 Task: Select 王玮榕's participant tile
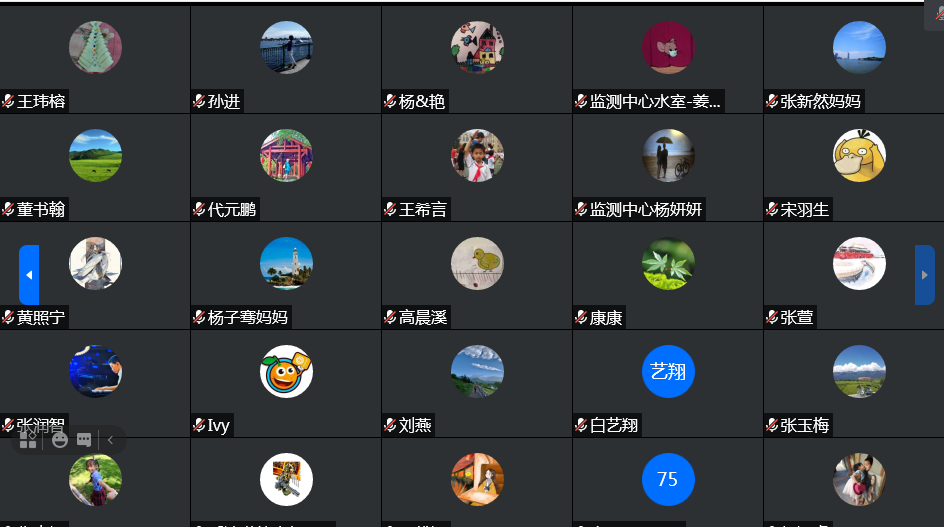(x=95, y=58)
